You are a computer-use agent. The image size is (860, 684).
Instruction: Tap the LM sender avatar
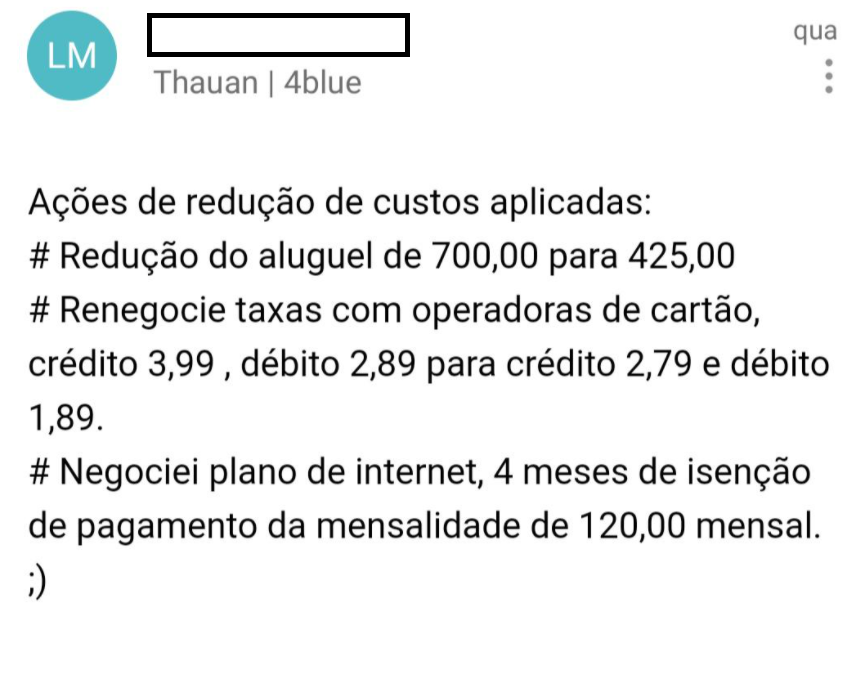72,56
